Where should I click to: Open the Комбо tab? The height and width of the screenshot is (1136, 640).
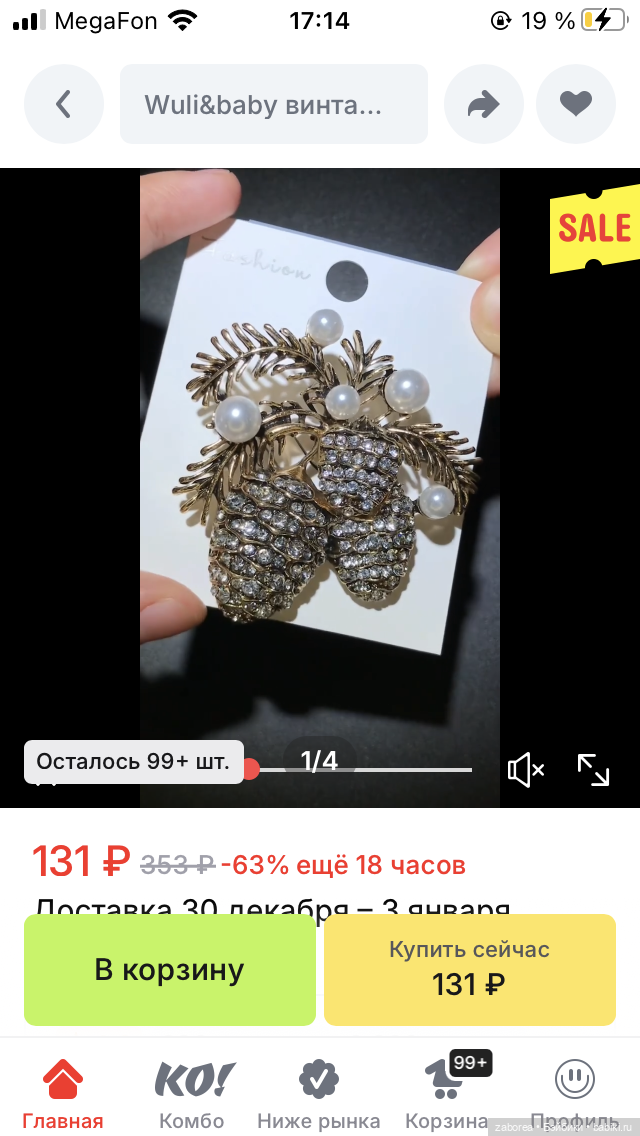coord(192,1092)
